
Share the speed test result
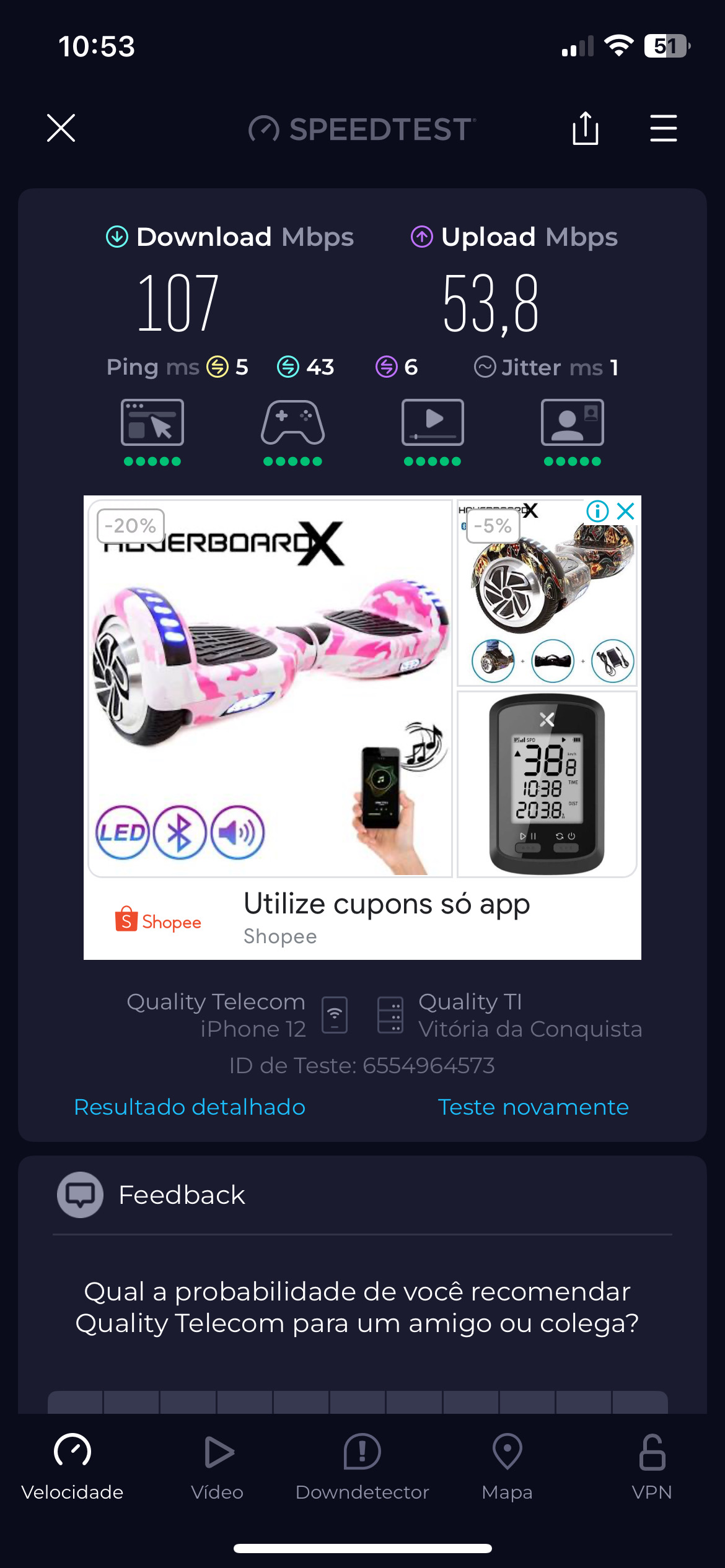[x=585, y=129]
